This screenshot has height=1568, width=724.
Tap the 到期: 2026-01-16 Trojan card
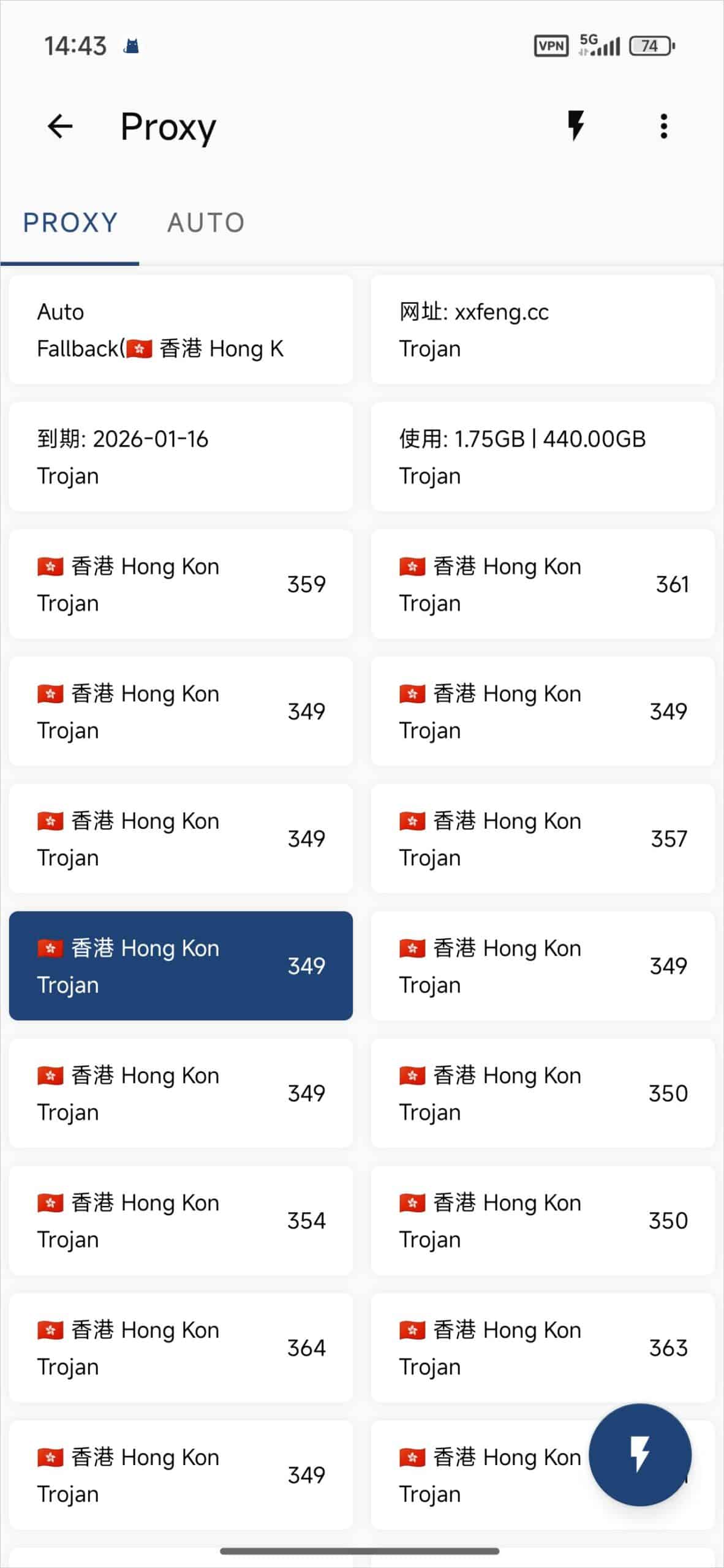[x=181, y=457]
